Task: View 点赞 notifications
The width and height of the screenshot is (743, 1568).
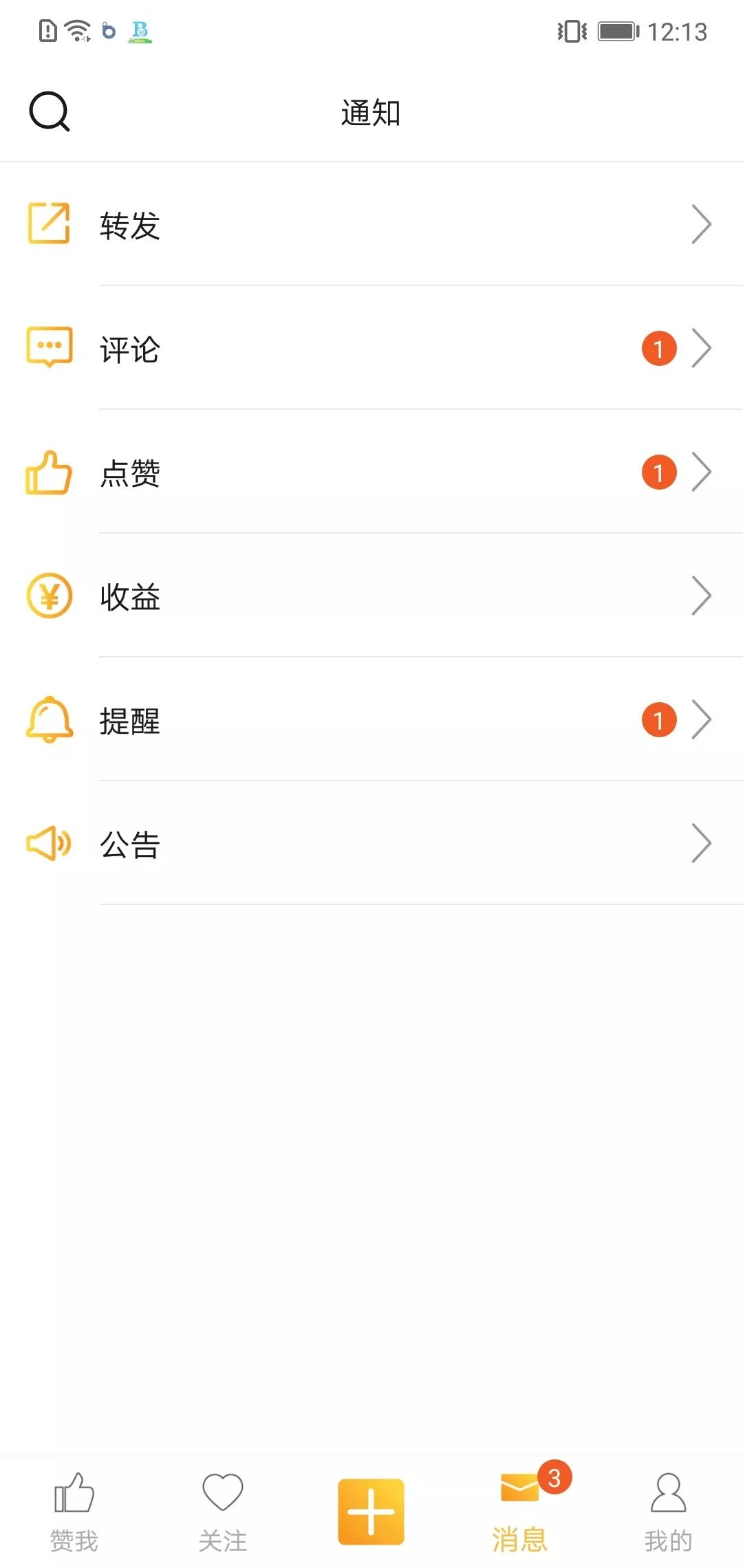Action: tap(371, 472)
